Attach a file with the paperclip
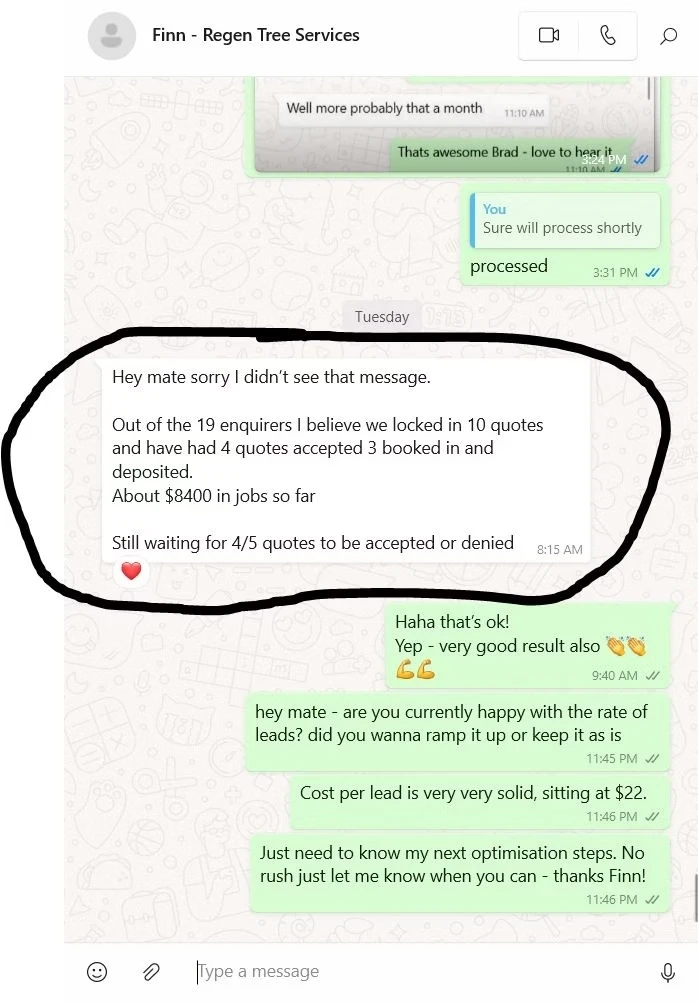Screen dimensions: 698x1004 tap(151, 971)
